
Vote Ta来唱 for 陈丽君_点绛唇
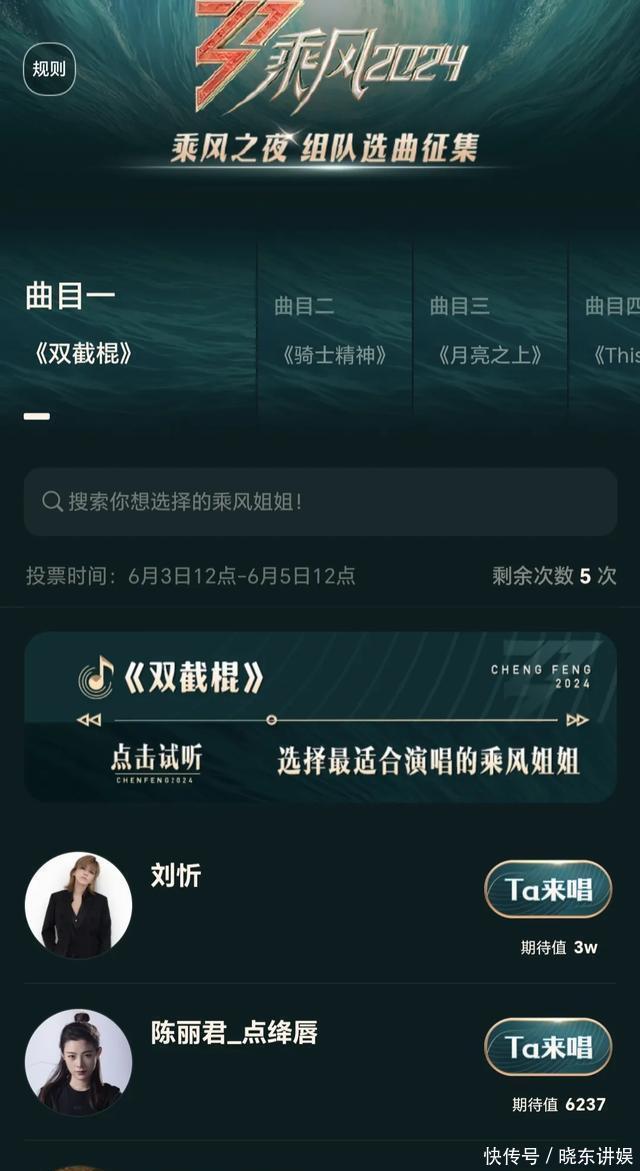pyautogui.click(x=547, y=1047)
